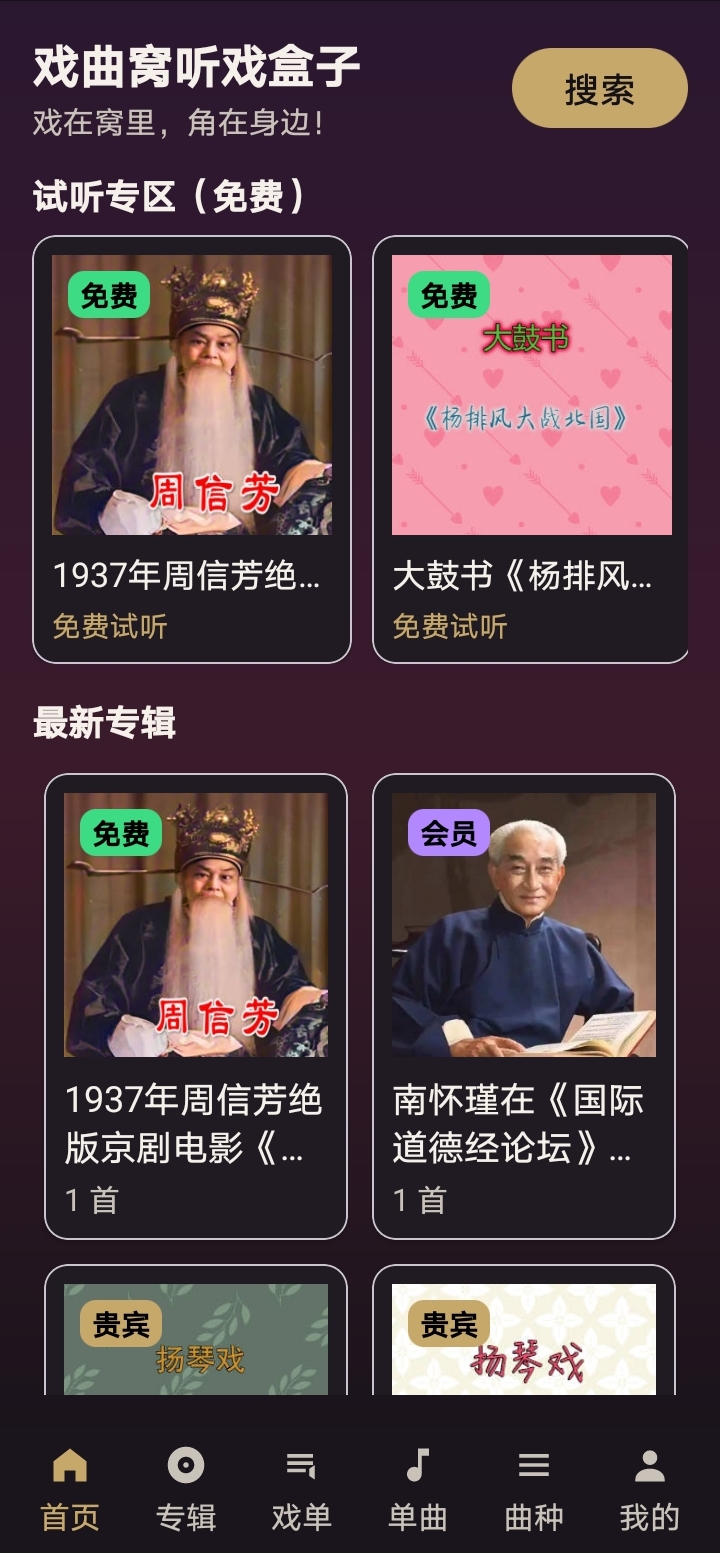
Task: Open the 南怀瑾在《国际道德经论坛》album title
Action: click(x=524, y=1121)
